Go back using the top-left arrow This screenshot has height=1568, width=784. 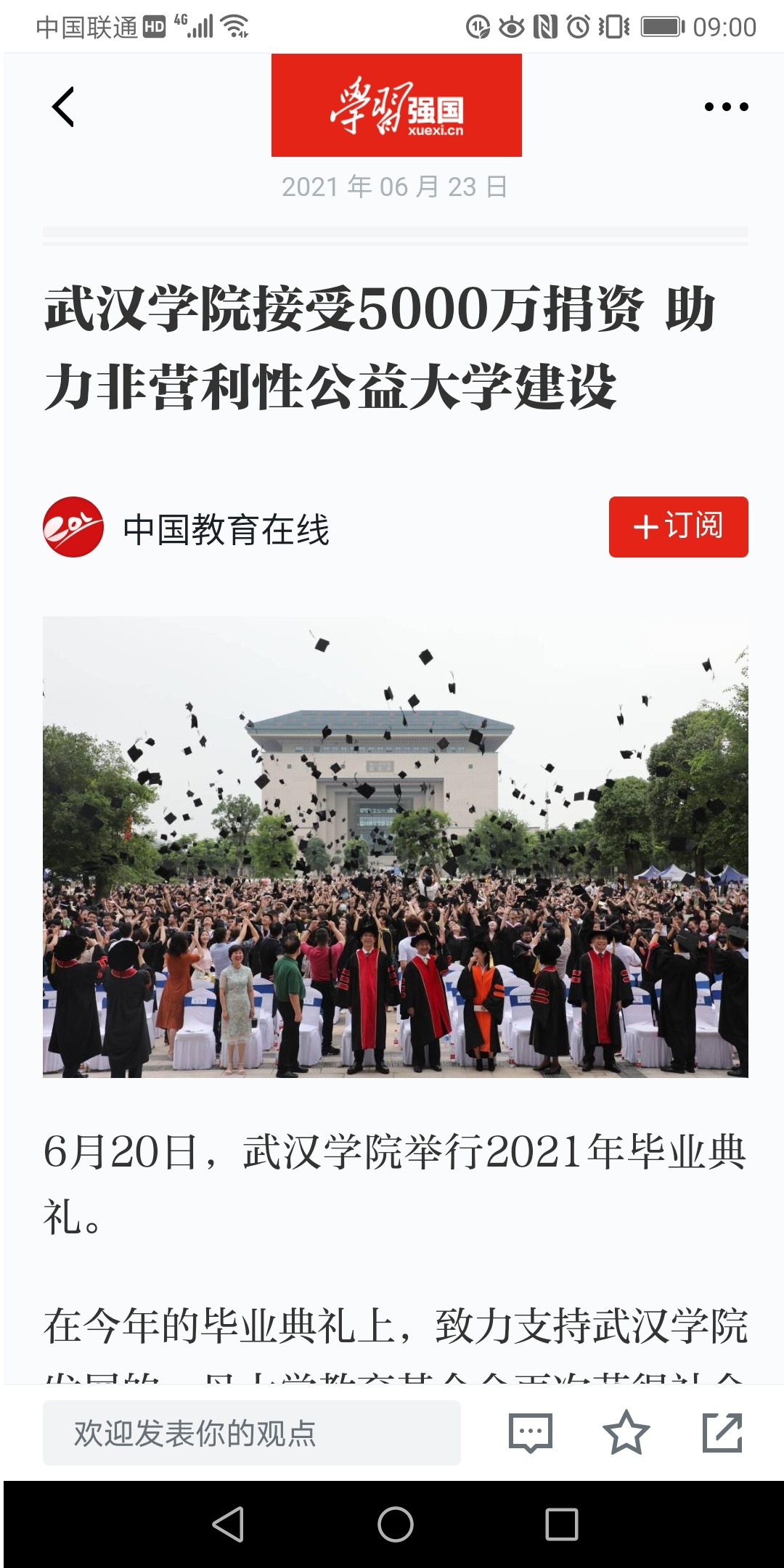(64, 107)
